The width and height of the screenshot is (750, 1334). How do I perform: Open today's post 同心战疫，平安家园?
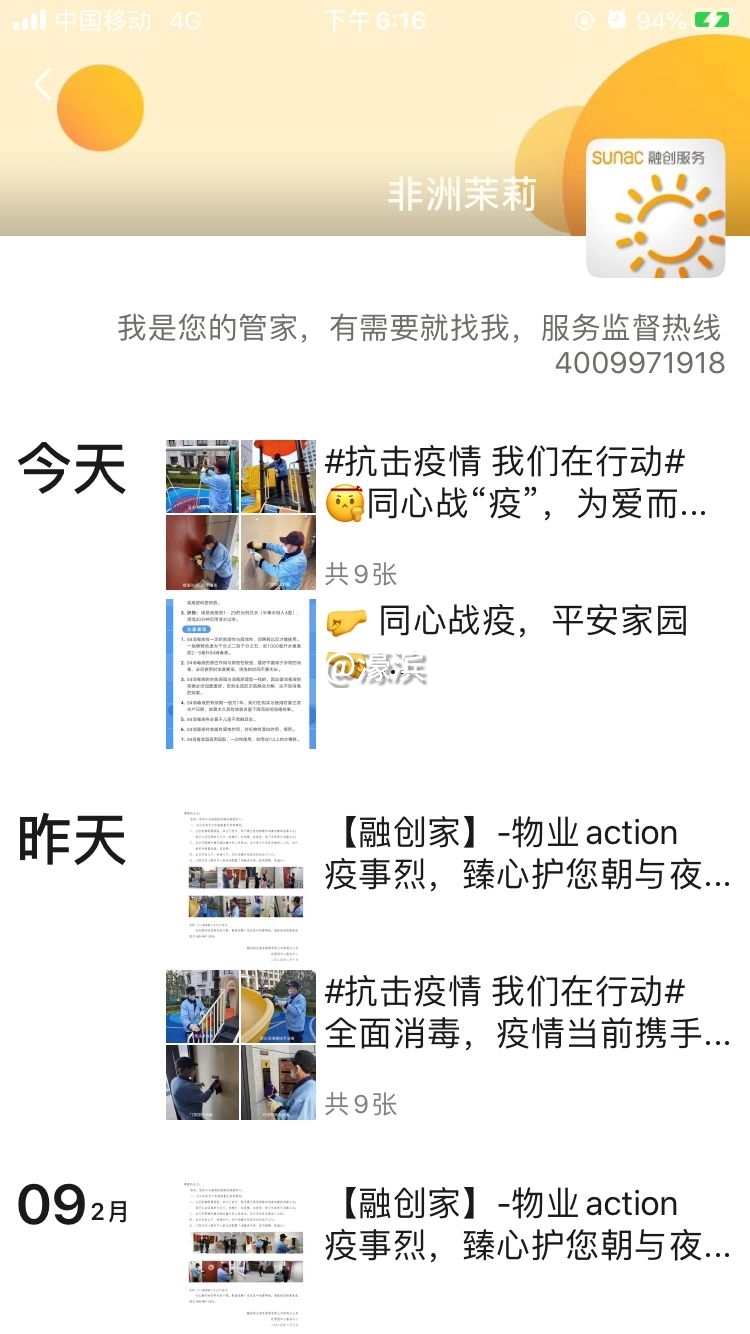(516, 622)
